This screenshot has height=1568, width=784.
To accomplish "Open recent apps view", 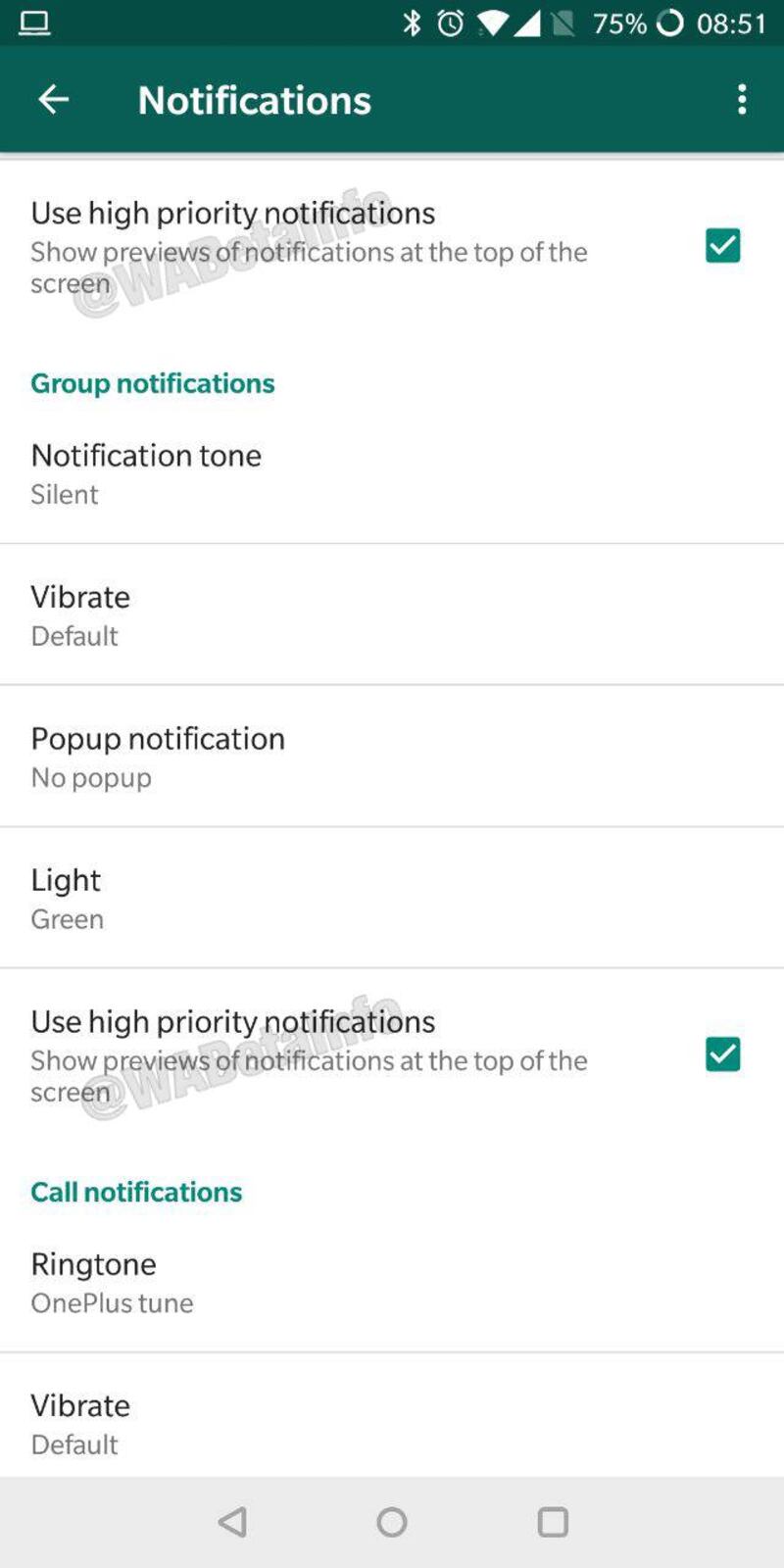I will coord(553,1522).
